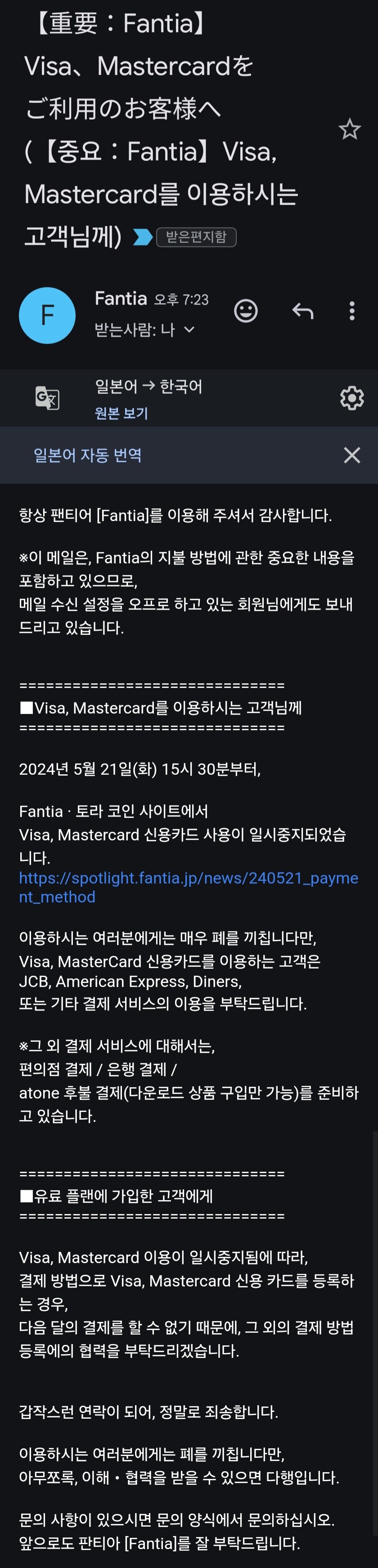Open the translation settings gear
Viewport: 378px width, 1568px height.
pyautogui.click(x=352, y=398)
